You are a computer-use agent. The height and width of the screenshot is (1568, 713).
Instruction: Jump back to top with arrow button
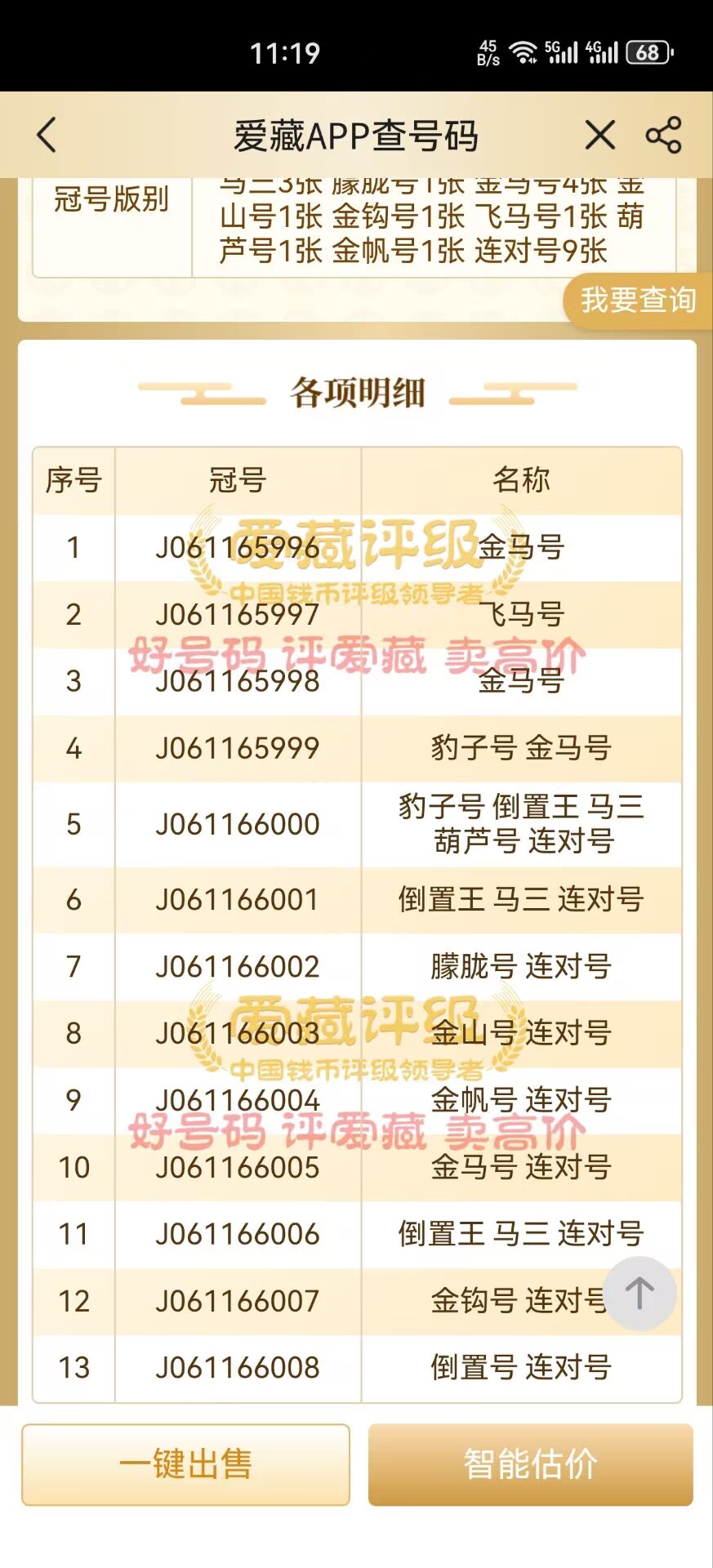639,1294
